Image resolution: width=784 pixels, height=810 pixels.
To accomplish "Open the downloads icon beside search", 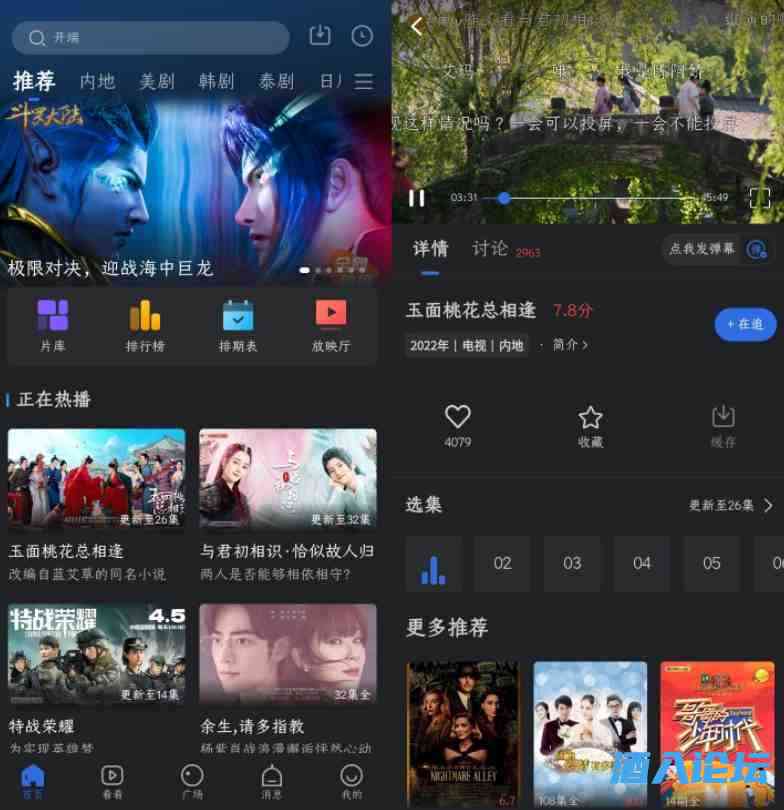I will pyautogui.click(x=319, y=37).
